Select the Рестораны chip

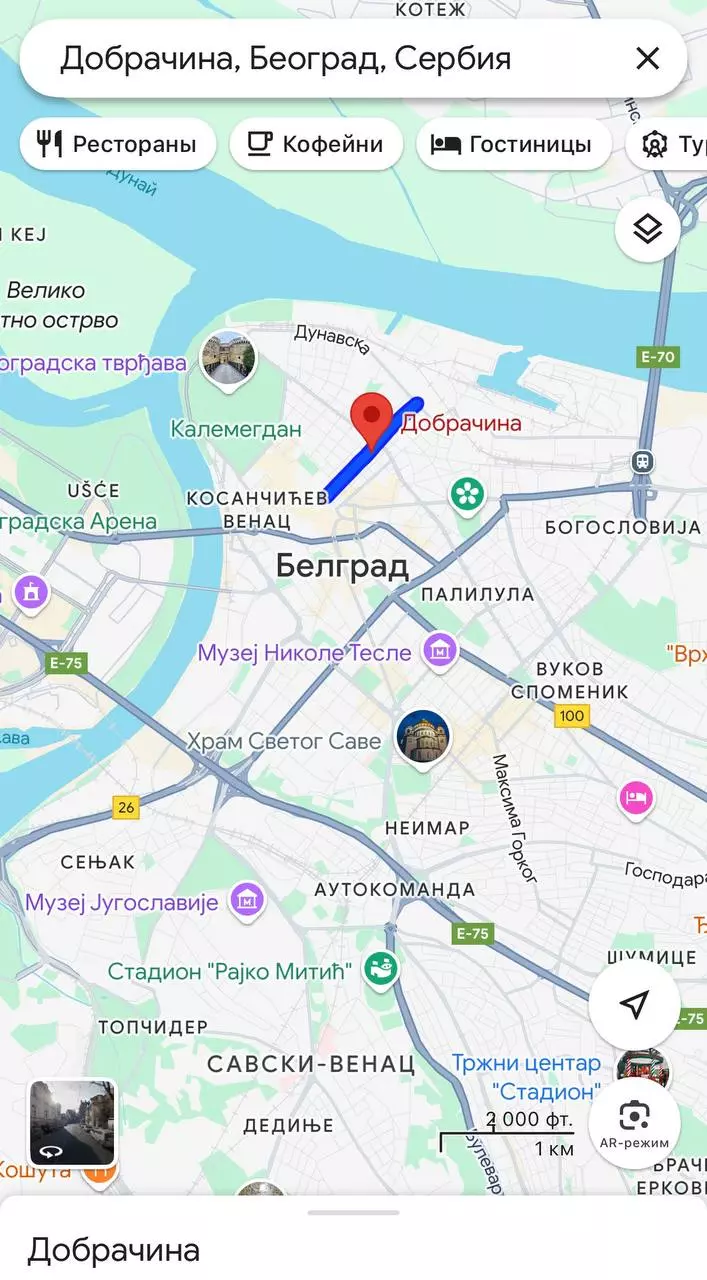coord(117,144)
